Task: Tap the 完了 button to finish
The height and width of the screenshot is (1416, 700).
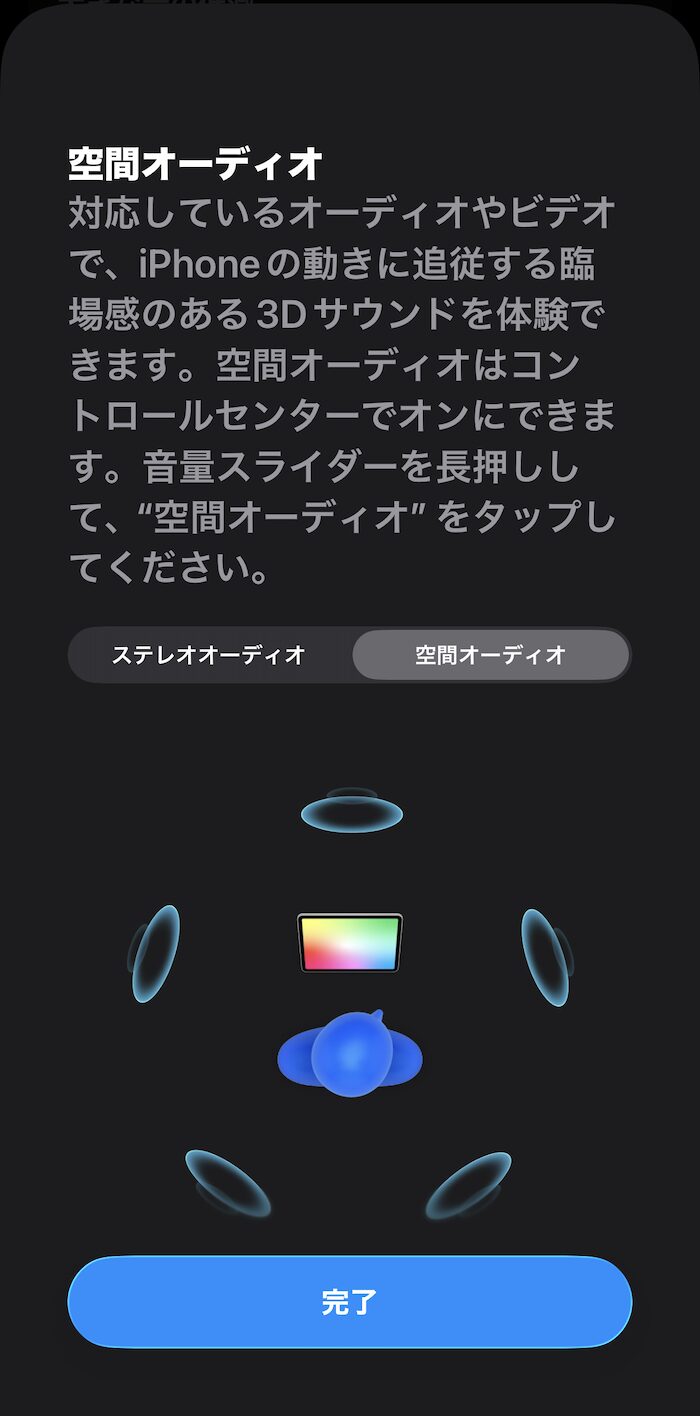Action: coord(350,1301)
